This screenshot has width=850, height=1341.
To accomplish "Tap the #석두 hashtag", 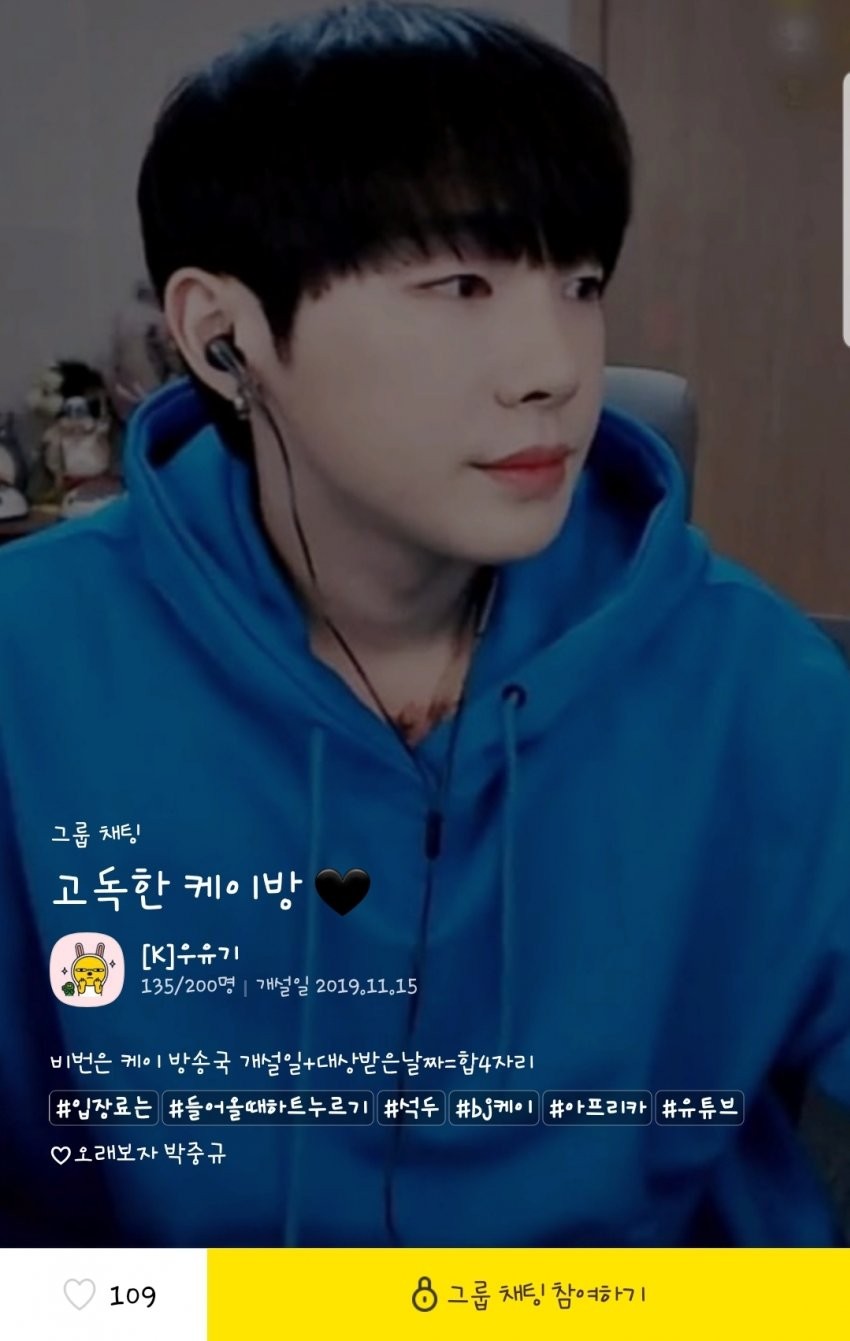I will pyautogui.click(x=411, y=1108).
